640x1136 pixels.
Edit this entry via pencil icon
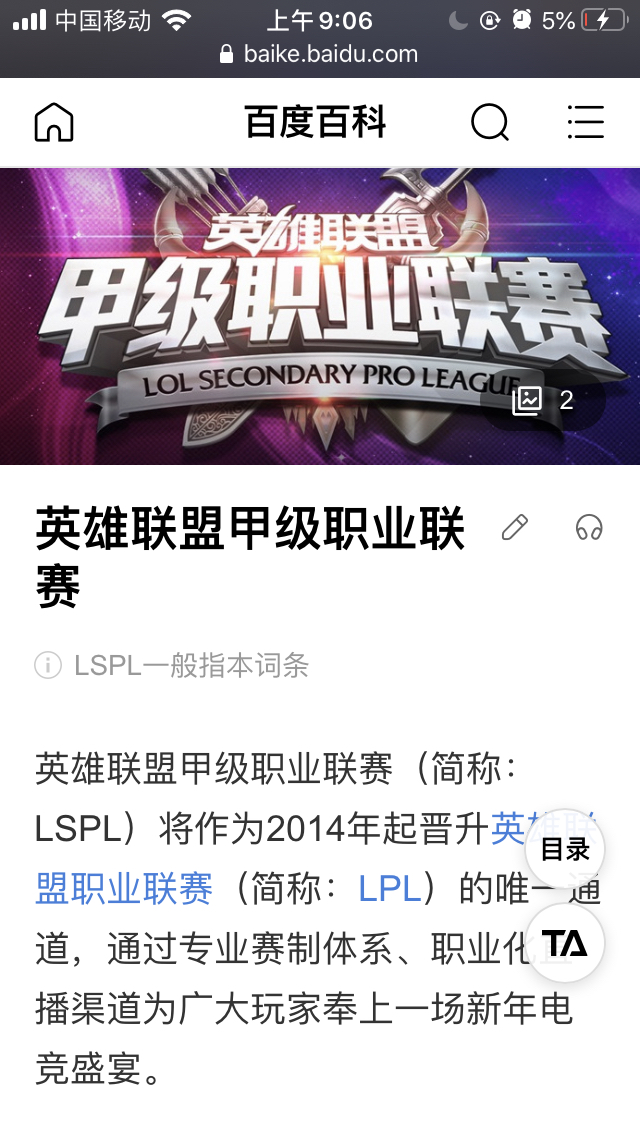point(515,527)
